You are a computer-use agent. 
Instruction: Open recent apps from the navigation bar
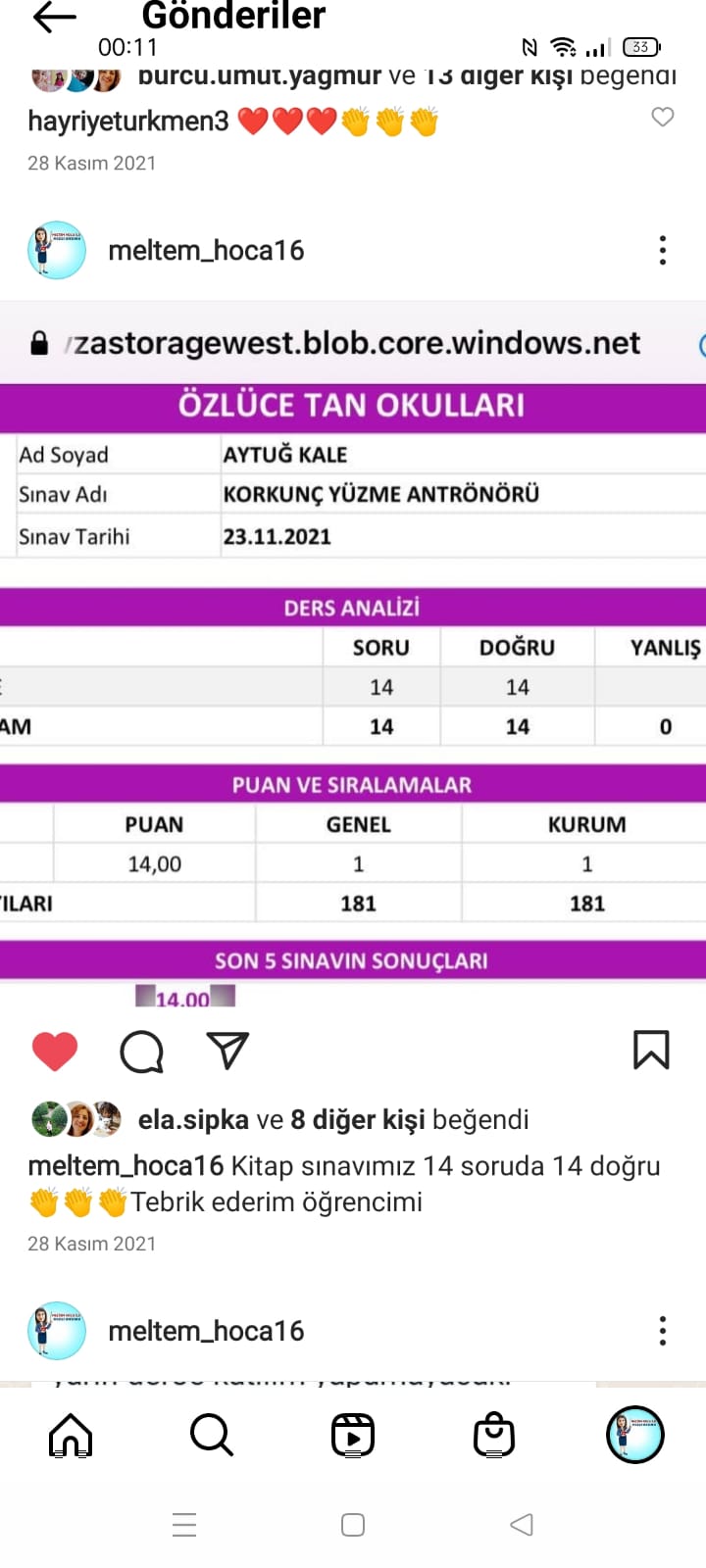coord(184,1525)
